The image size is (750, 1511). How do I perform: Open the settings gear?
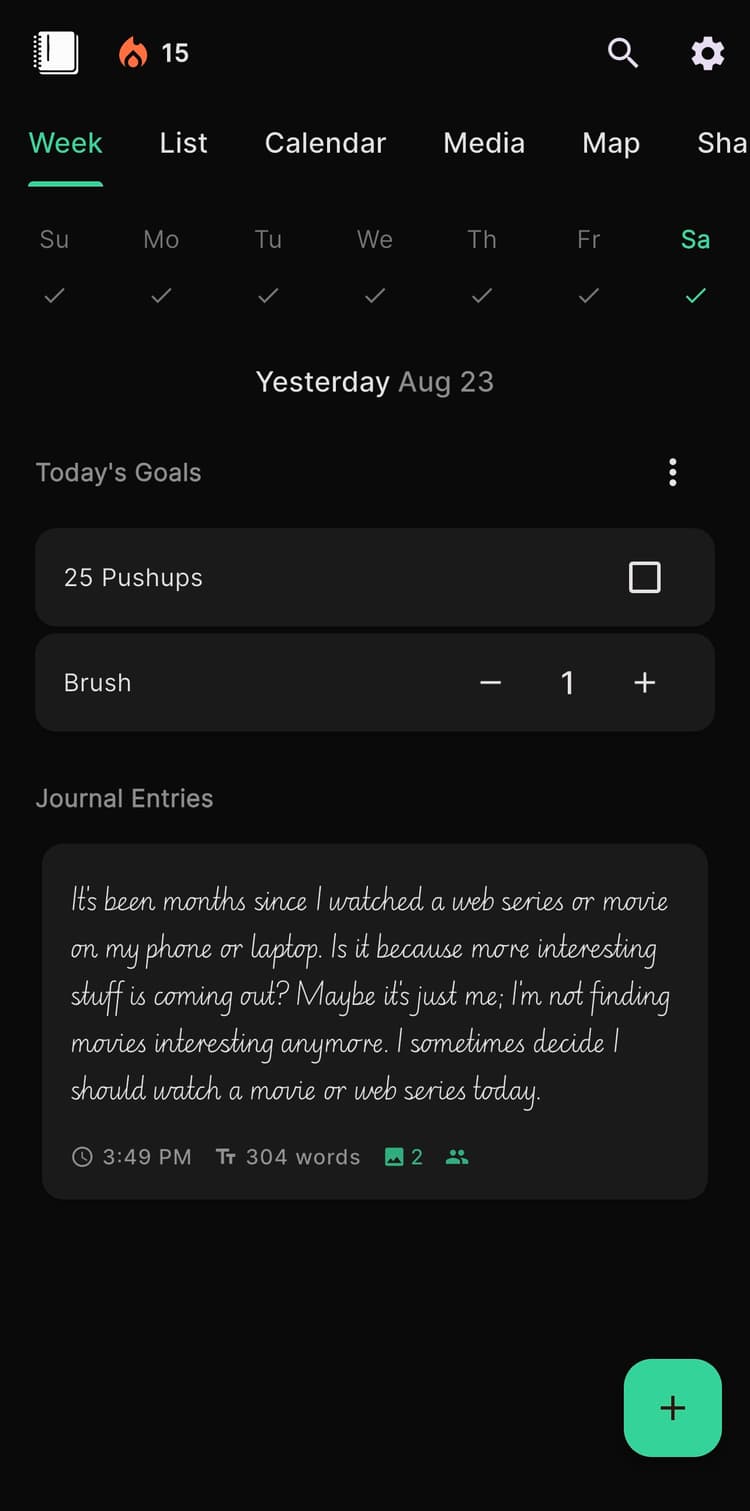pyautogui.click(x=707, y=53)
